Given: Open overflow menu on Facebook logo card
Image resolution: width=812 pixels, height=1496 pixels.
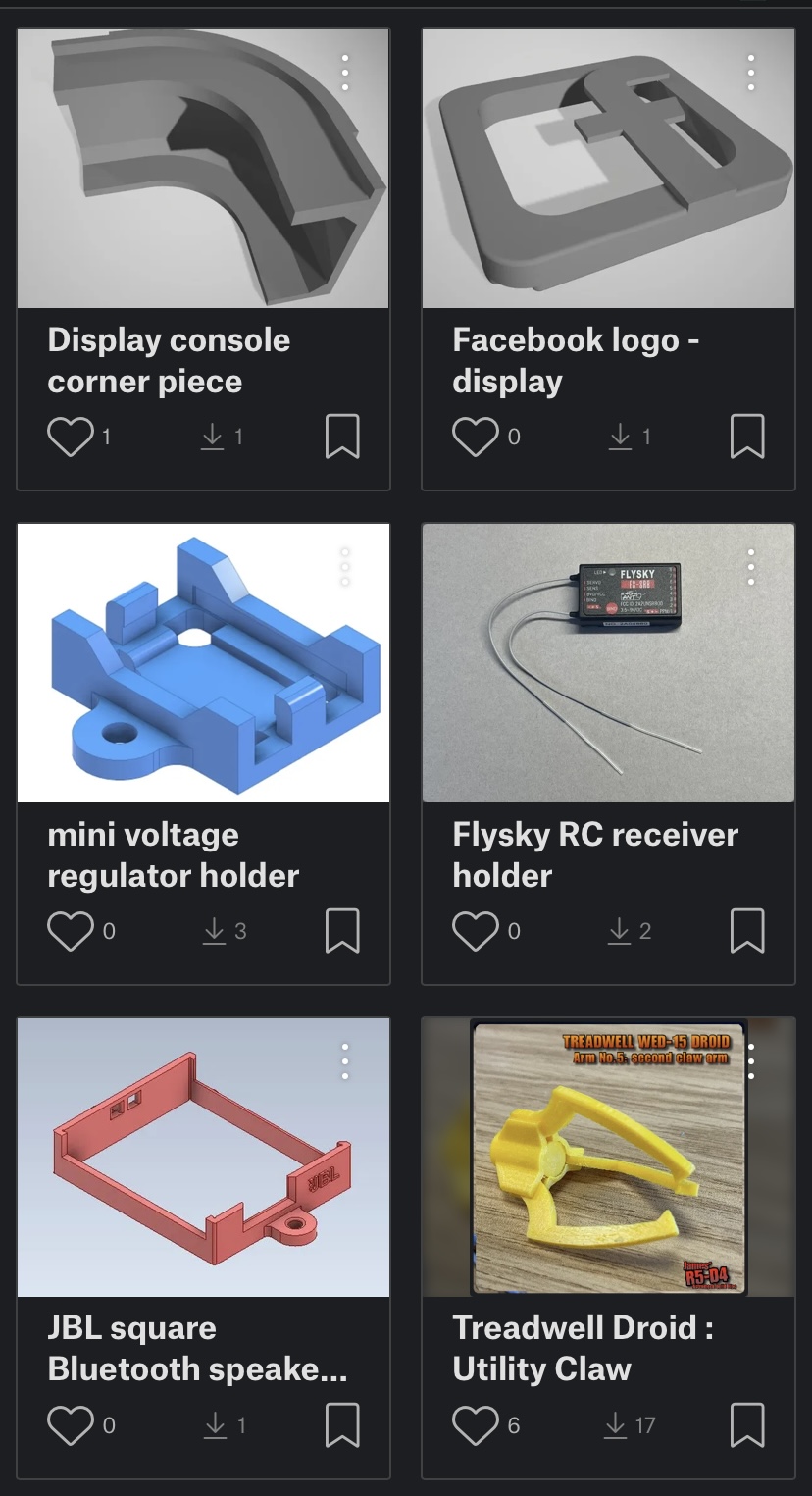Looking at the screenshot, I should [x=751, y=74].
